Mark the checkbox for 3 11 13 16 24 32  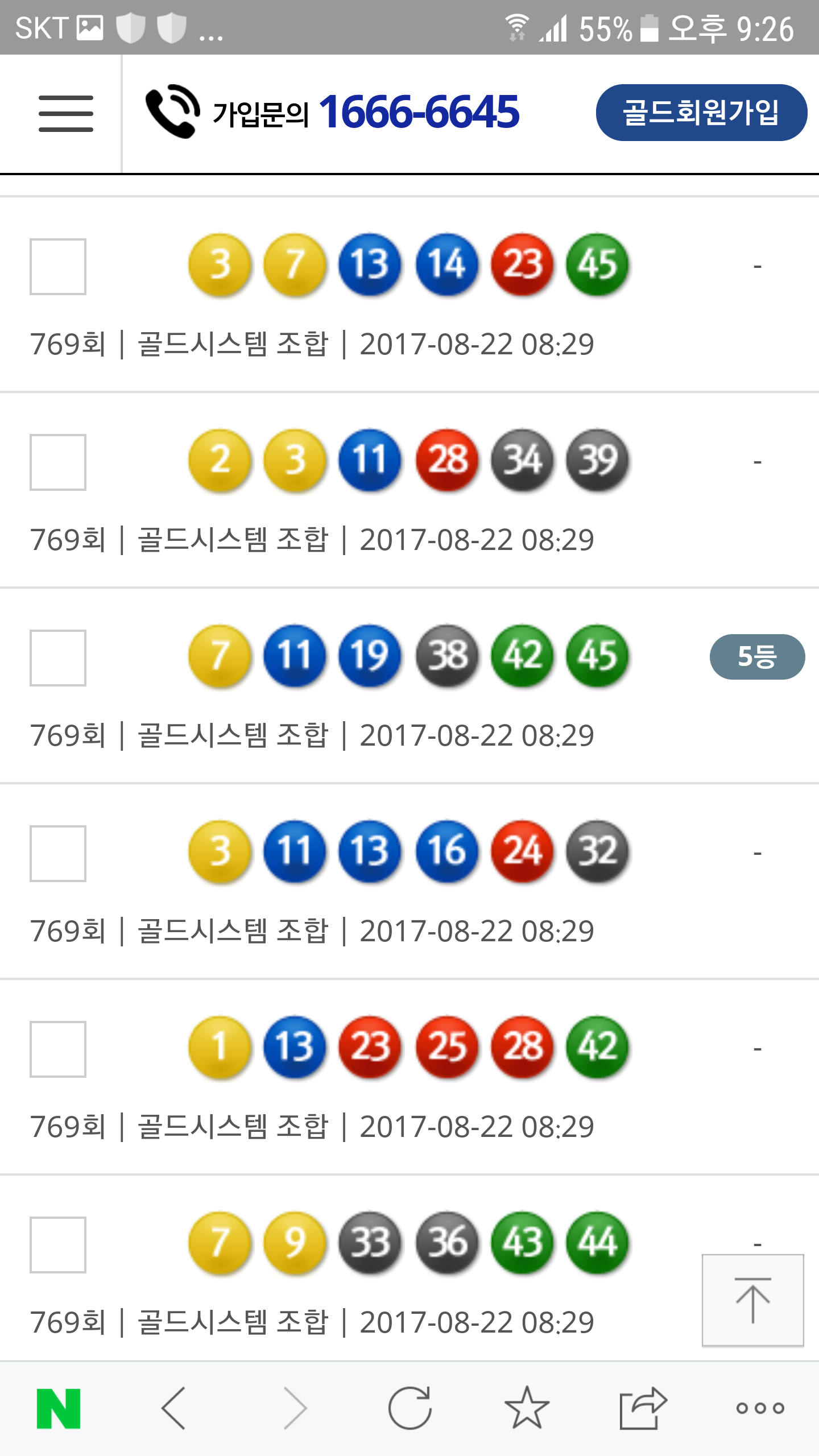coord(58,854)
